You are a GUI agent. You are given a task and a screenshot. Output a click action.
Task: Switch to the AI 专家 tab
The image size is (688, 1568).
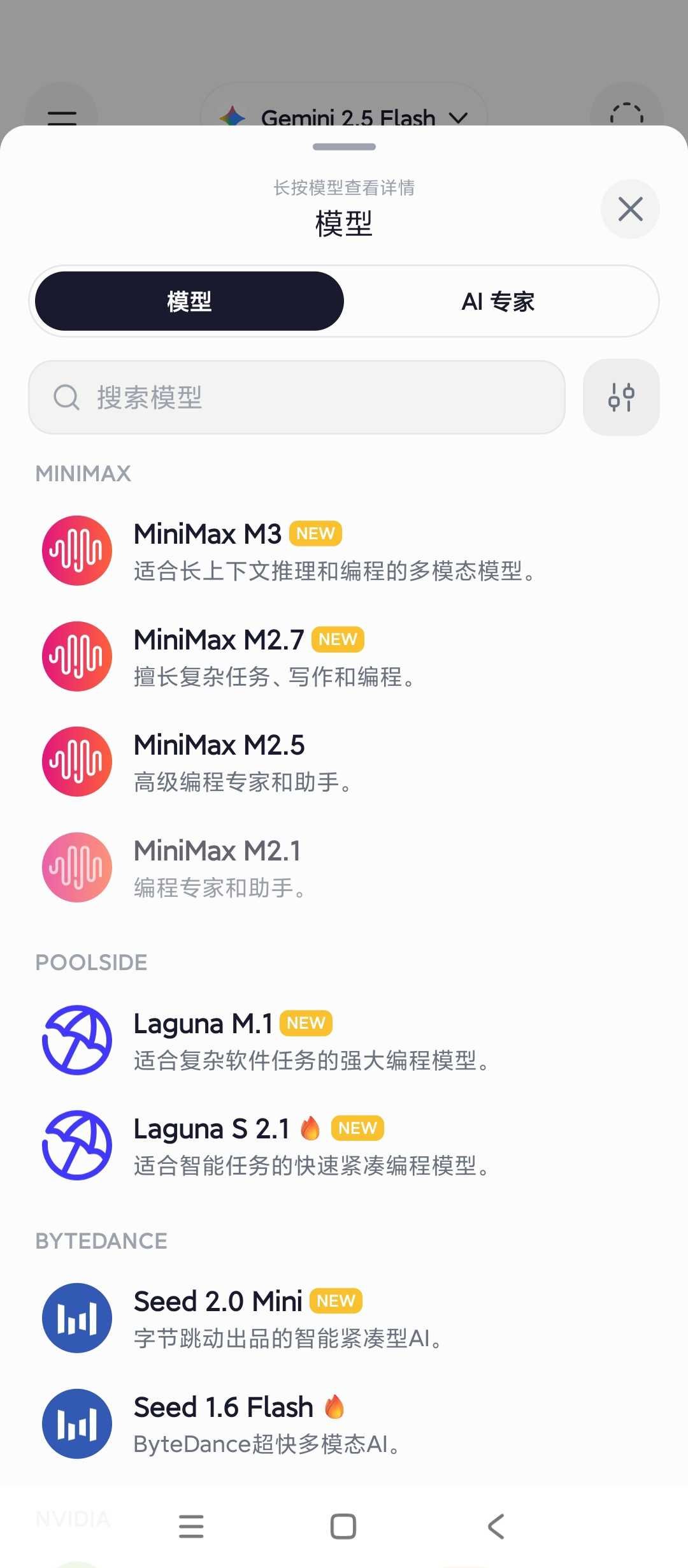coord(498,301)
